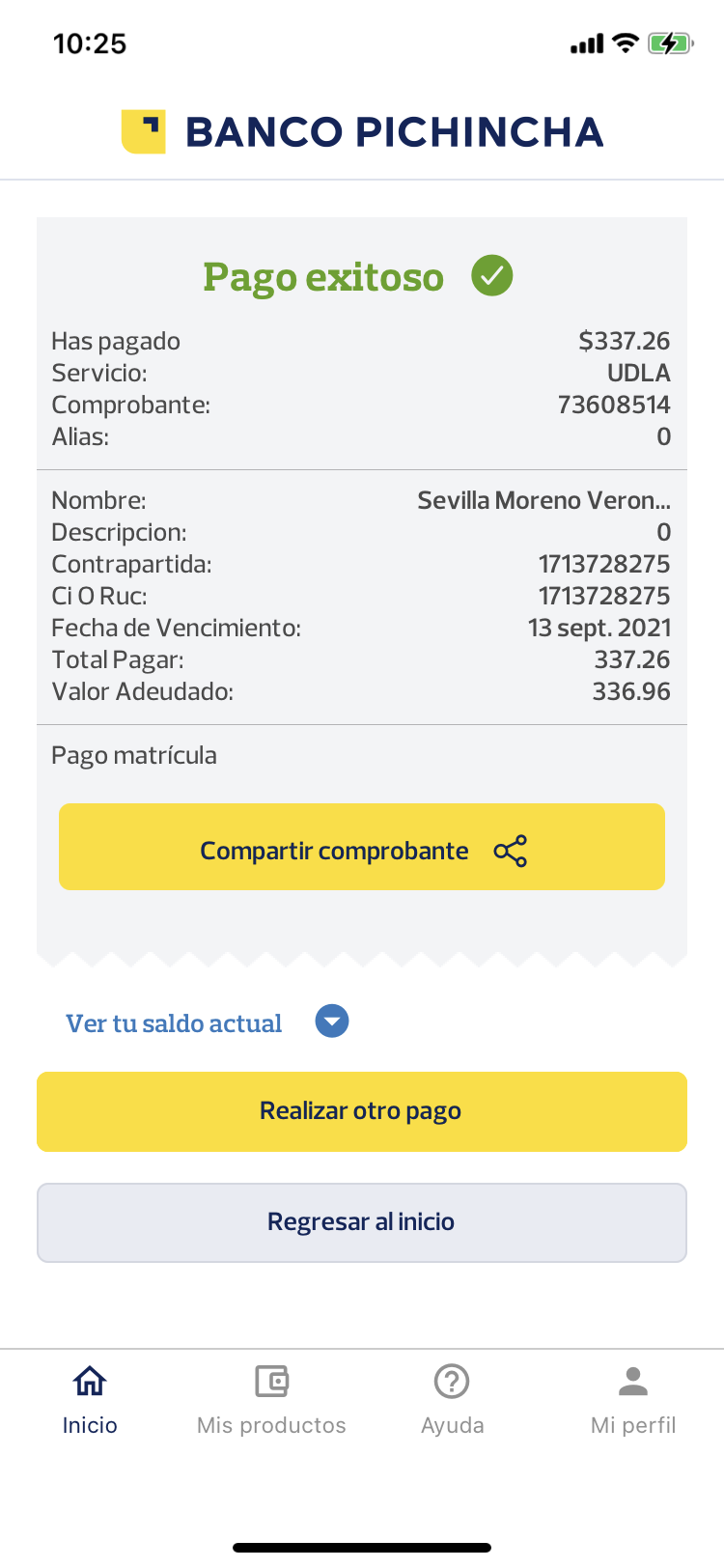Select Regresar al inicio
This screenshot has width=724, height=1568.
(362, 1222)
